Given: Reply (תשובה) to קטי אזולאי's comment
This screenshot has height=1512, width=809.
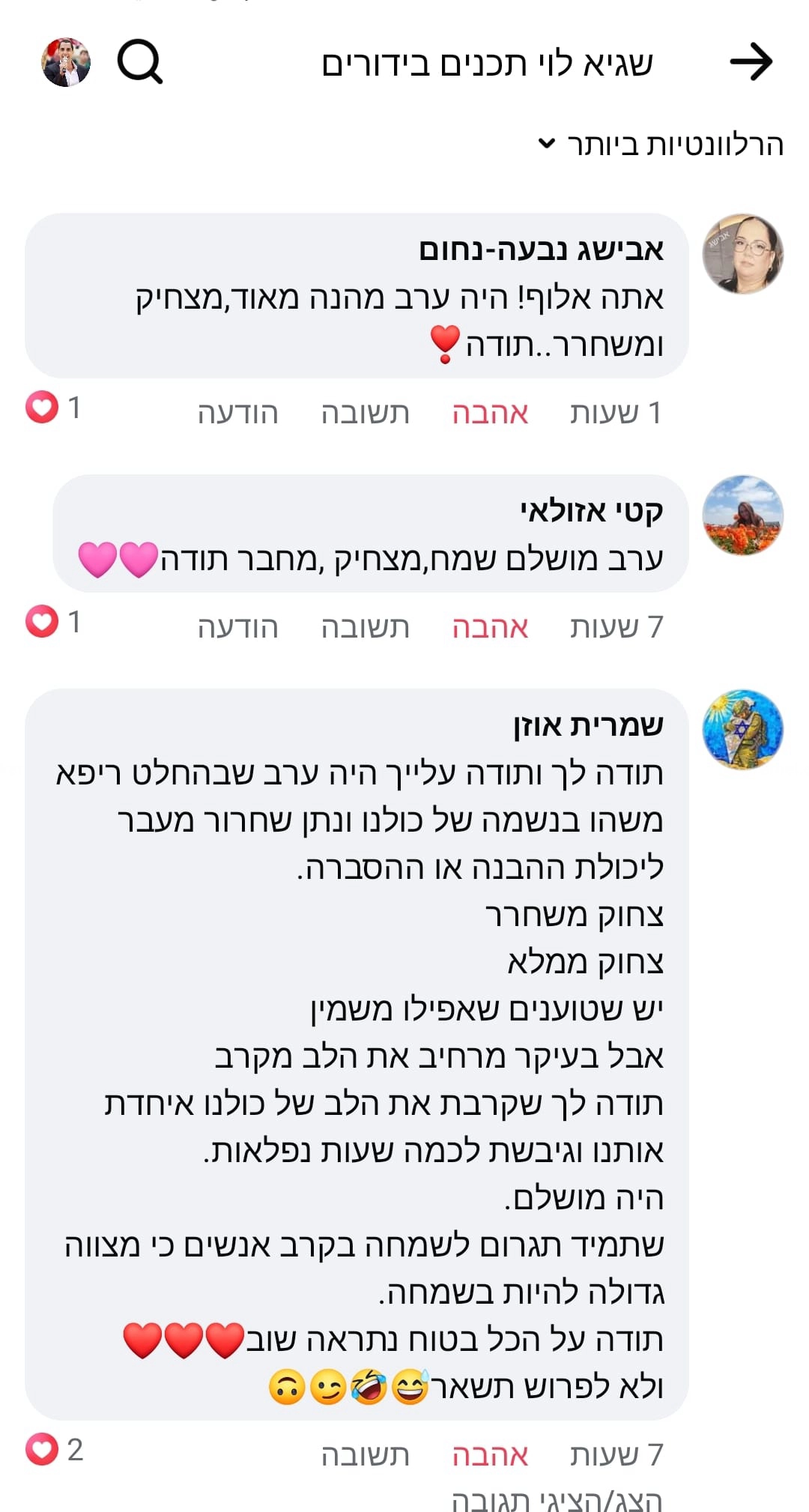Looking at the screenshot, I should pyautogui.click(x=365, y=627).
